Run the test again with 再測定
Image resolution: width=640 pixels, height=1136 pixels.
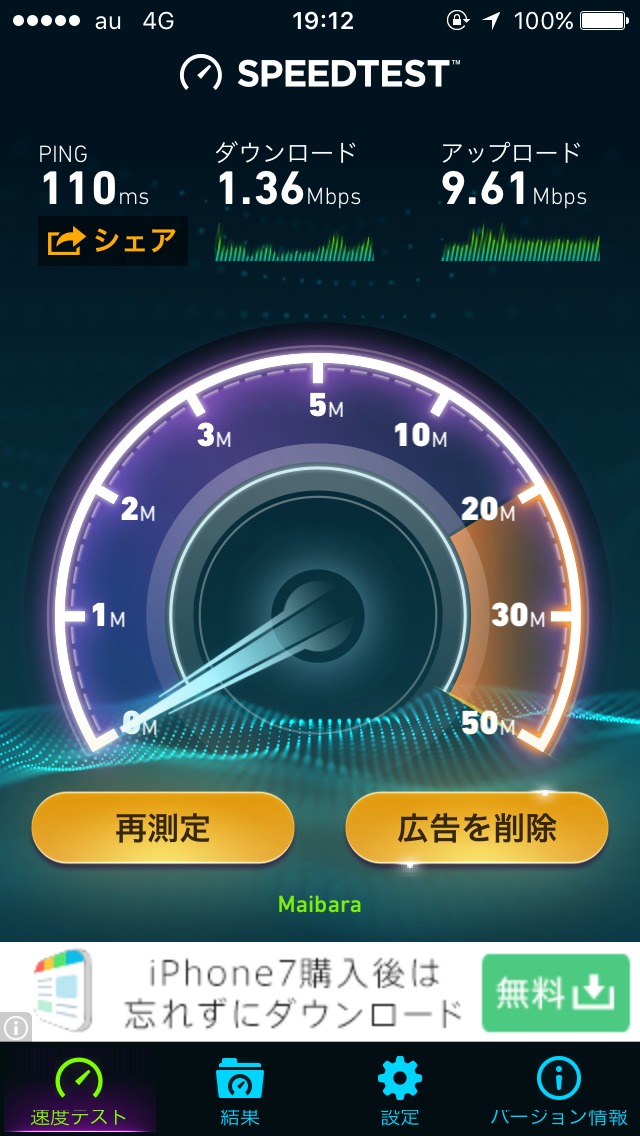click(x=163, y=827)
